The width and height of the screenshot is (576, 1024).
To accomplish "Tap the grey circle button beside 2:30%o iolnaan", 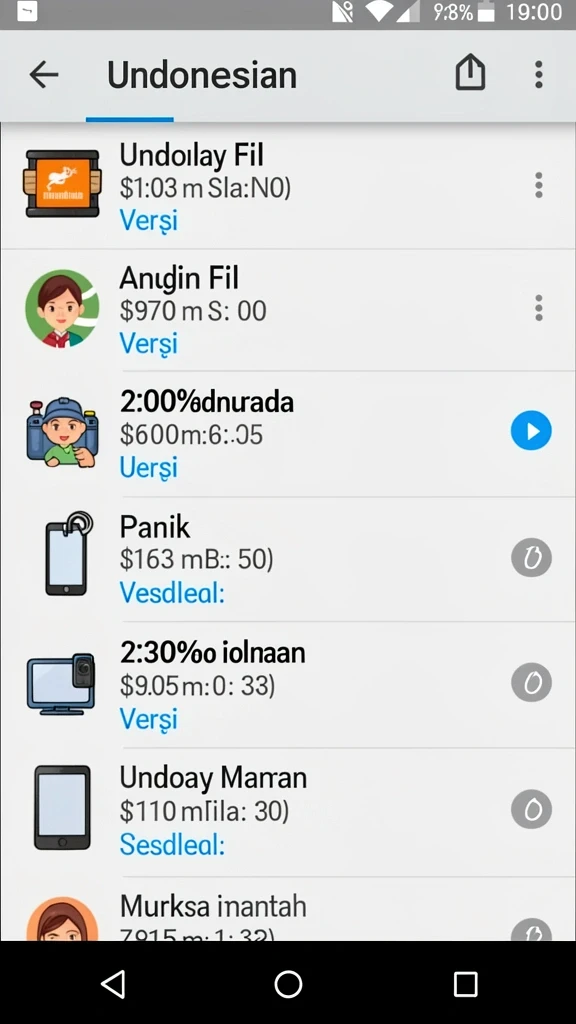I will click(531, 682).
